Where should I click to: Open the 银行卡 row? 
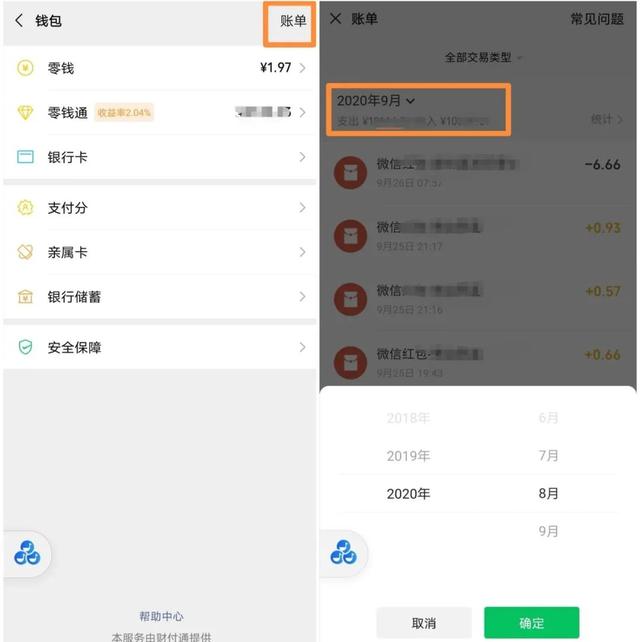point(160,157)
